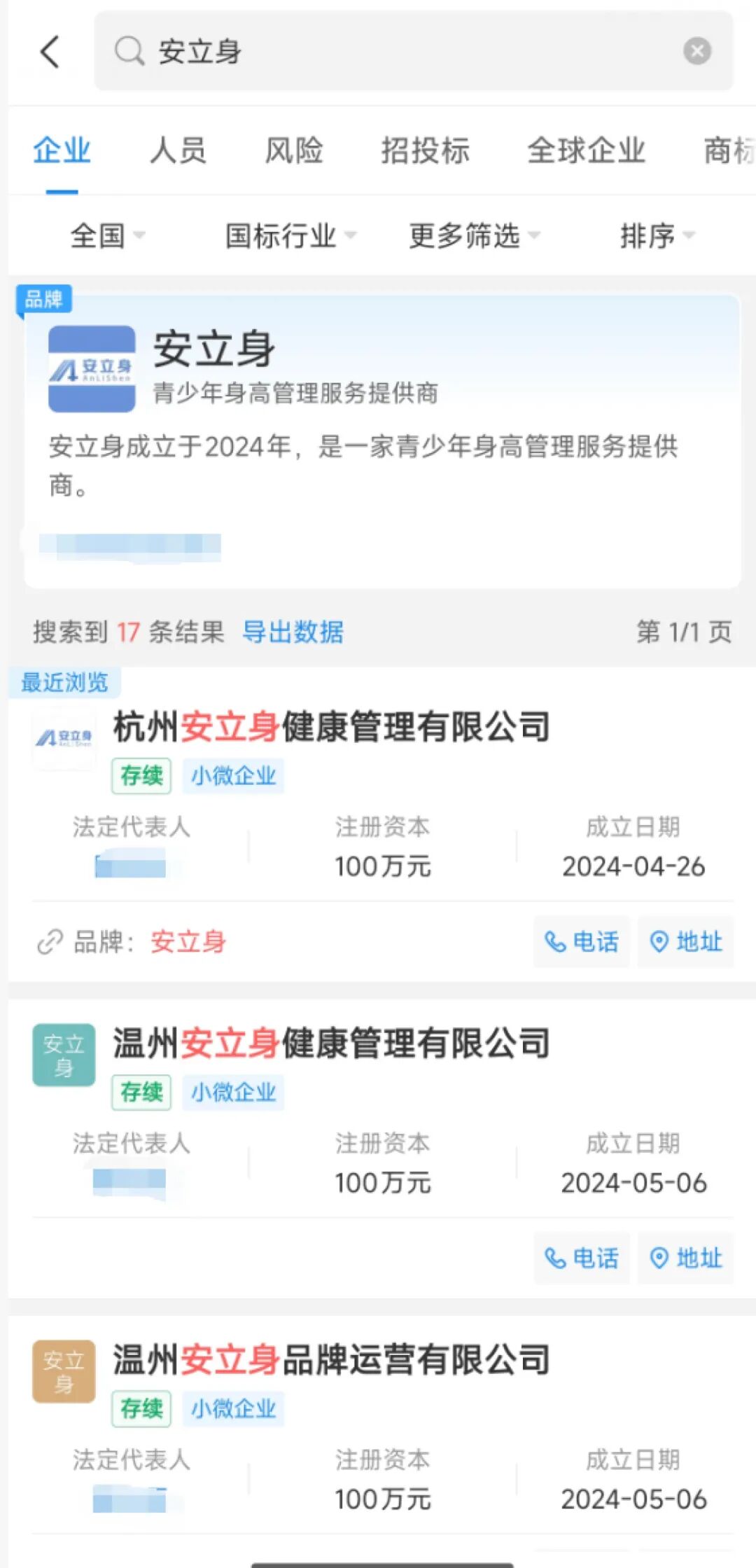
Task: Tap 电话 for 杭州安立身健康管理有限公司
Action: point(582,942)
